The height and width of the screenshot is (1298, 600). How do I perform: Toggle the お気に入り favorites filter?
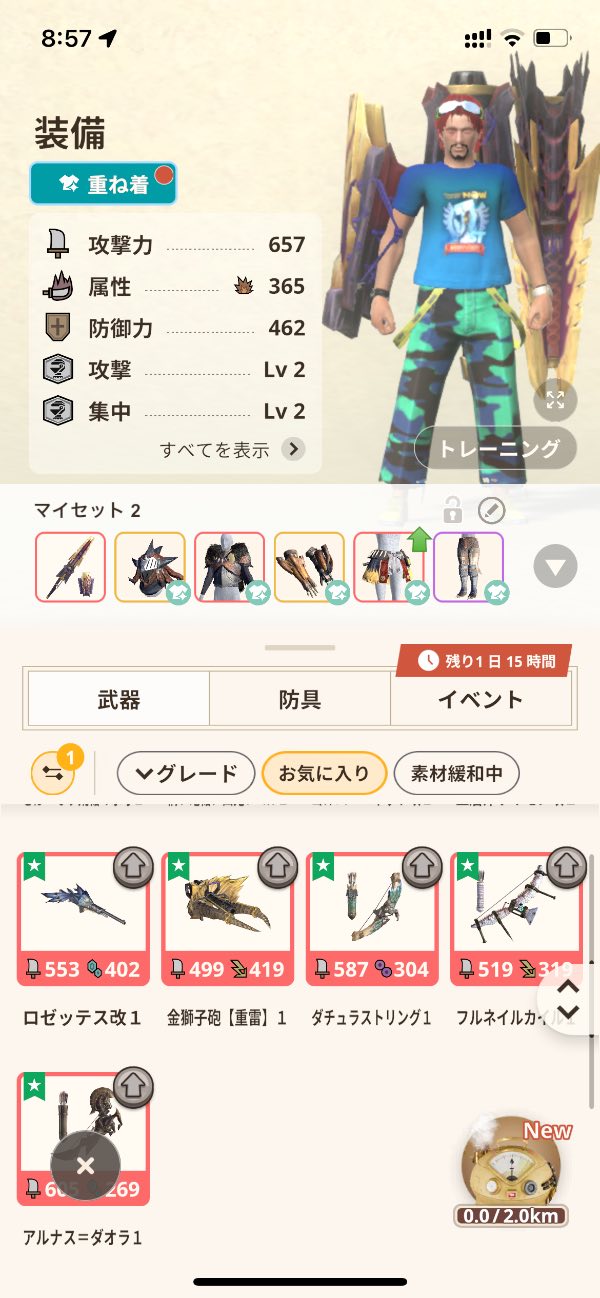coord(324,773)
